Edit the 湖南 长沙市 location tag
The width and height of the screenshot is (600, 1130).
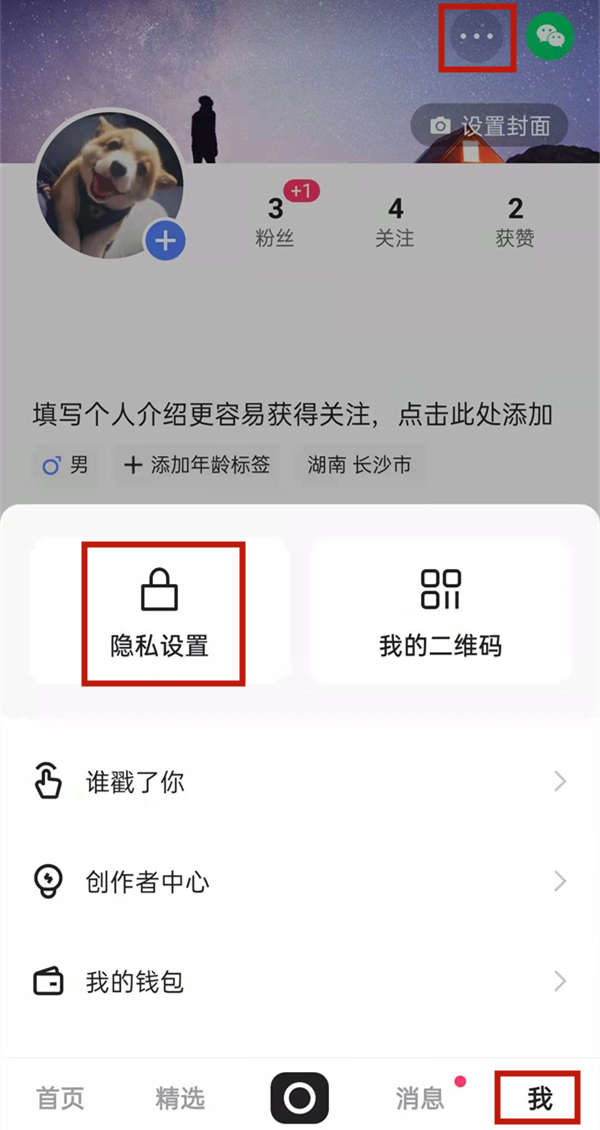[359, 465]
